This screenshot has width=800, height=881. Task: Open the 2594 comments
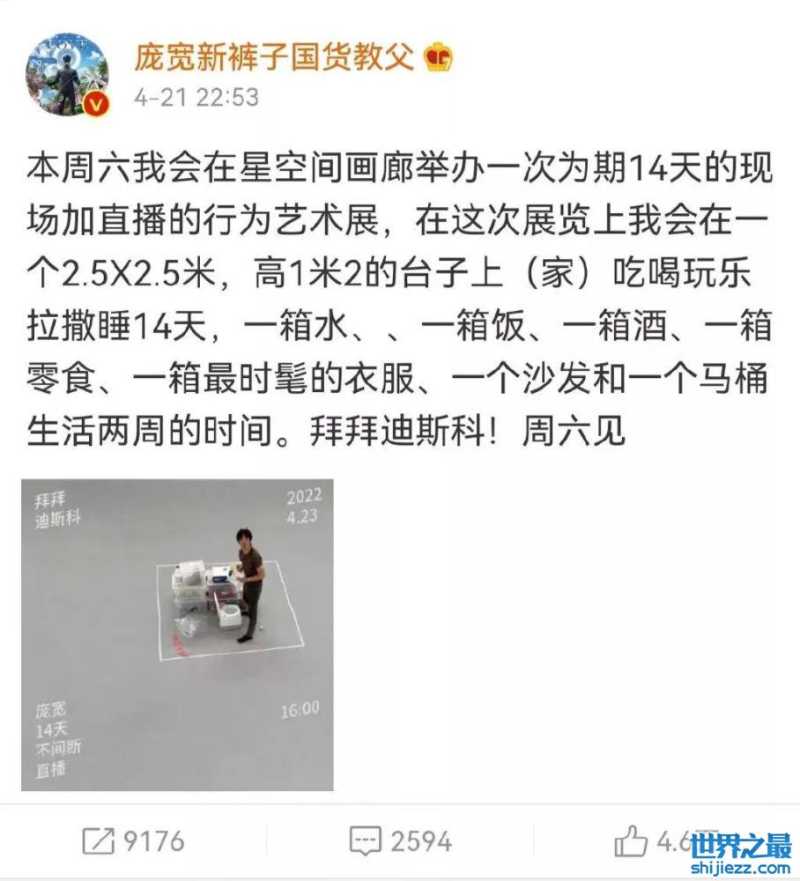pyautogui.click(x=400, y=841)
